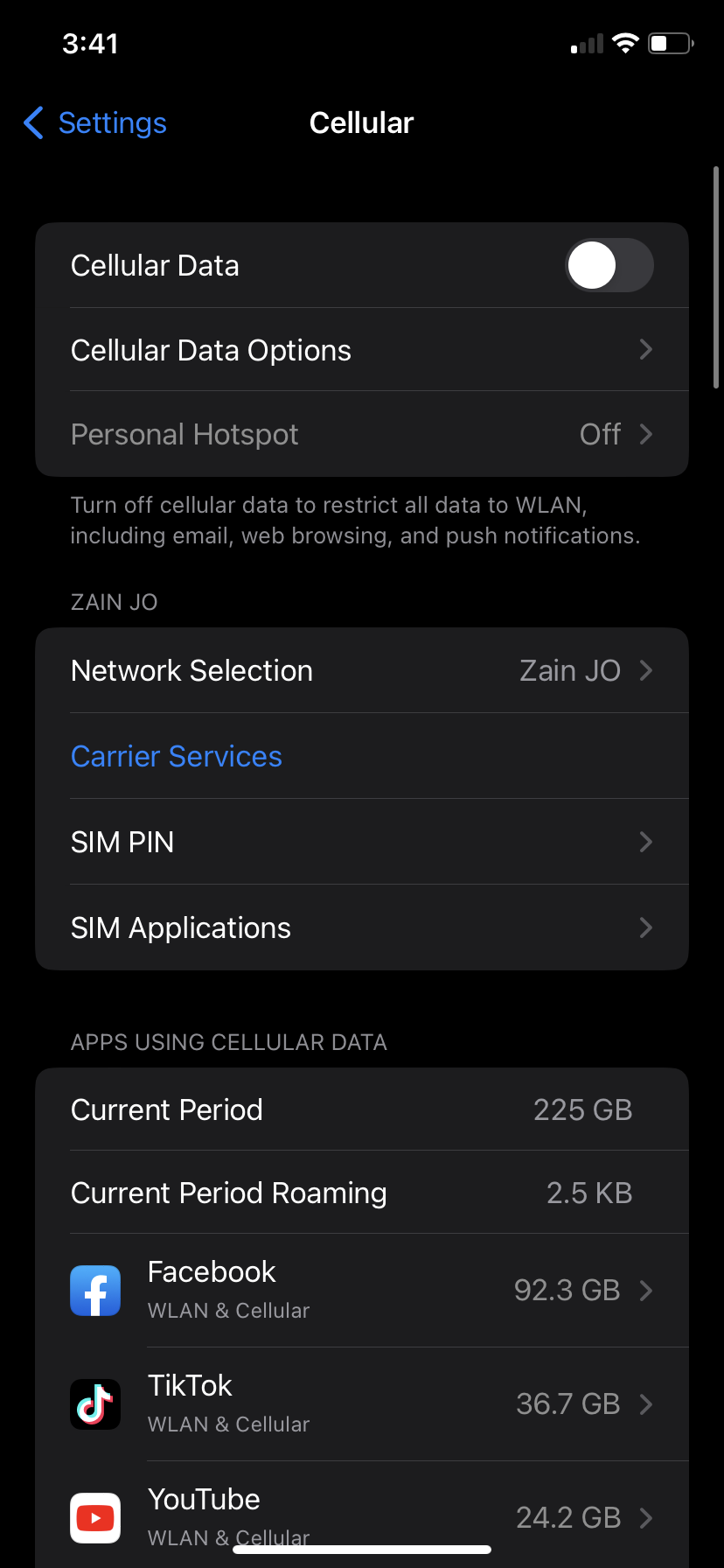Open SIM PIN settings
Screen dimensions: 724x1568
[361, 842]
